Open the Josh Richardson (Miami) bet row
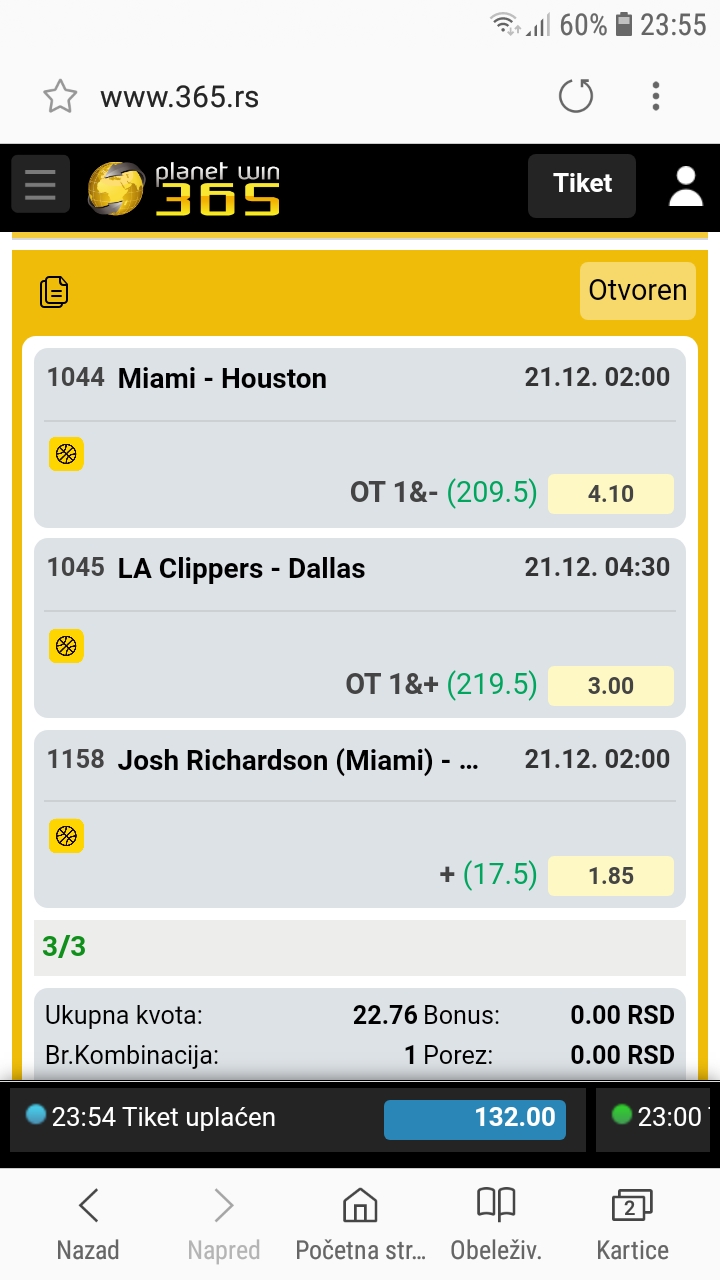This screenshot has height=1280, width=720. point(360,819)
